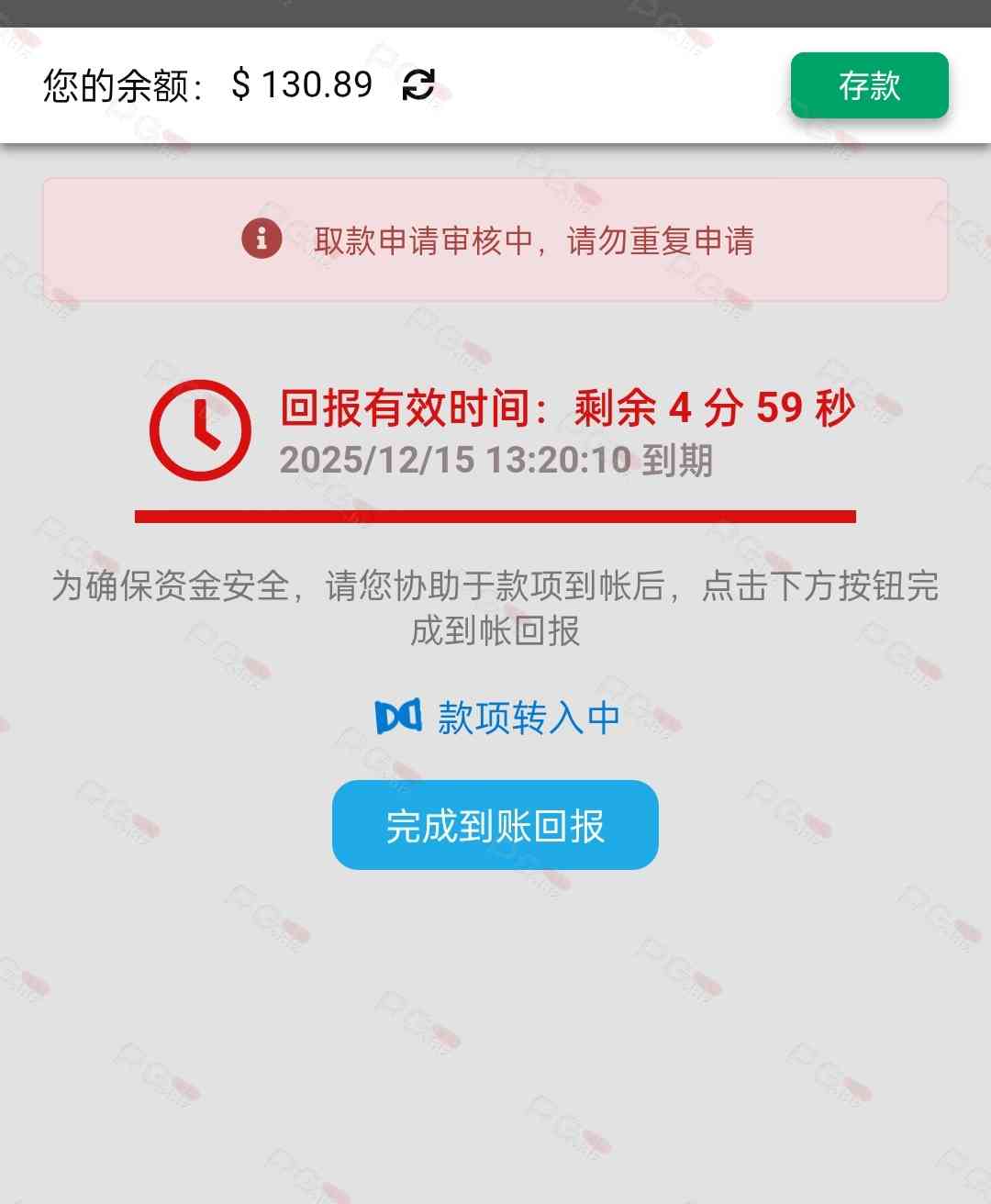The height and width of the screenshot is (1204, 991).
Task: Tap the green 存款 deposit button
Action: coord(869,85)
